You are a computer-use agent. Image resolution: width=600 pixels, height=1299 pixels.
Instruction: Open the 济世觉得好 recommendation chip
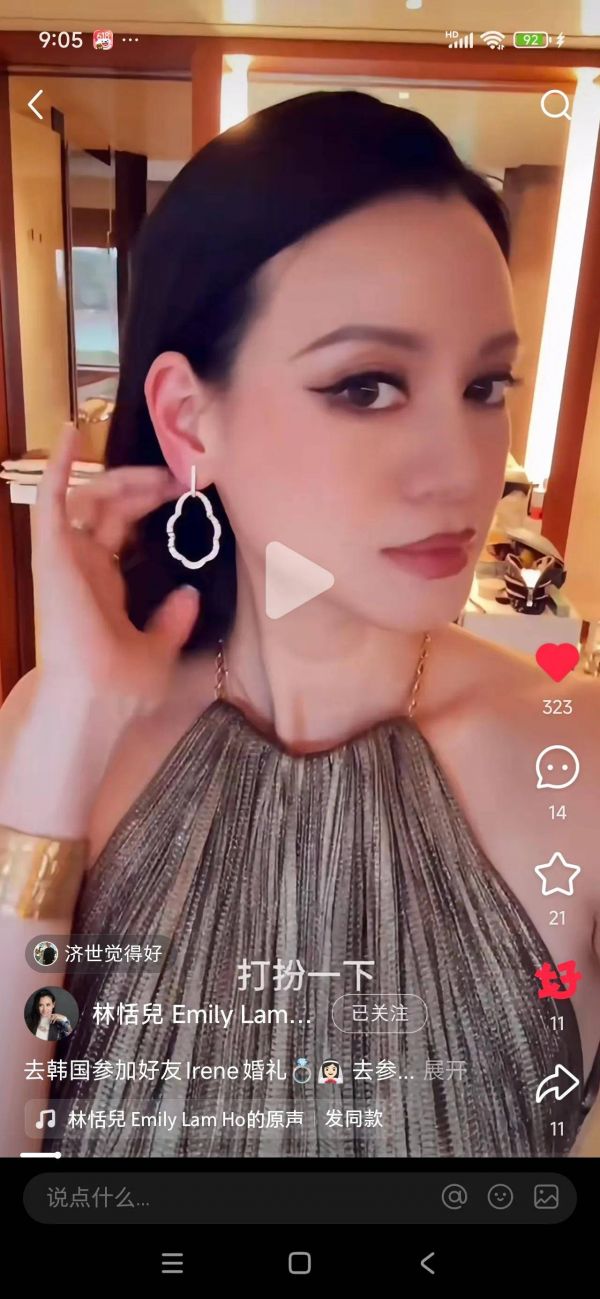coord(98,953)
